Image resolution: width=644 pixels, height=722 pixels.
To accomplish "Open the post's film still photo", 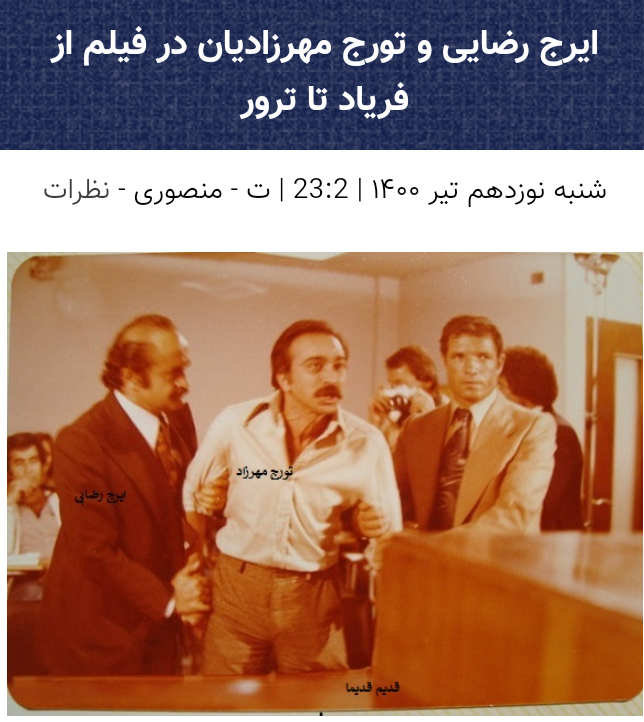I will pyautogui.click(x=324, y=482).
